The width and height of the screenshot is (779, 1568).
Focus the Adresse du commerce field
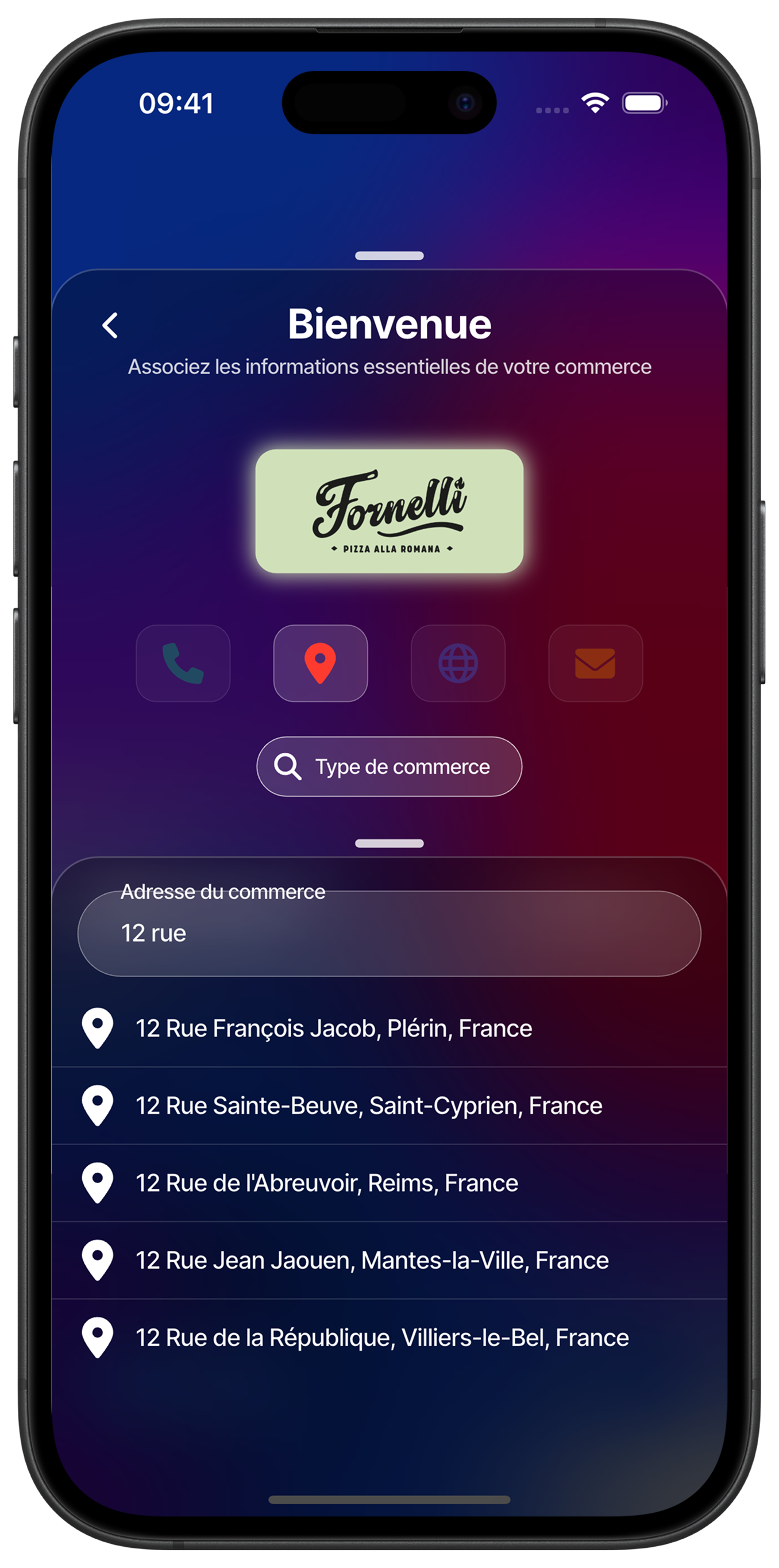tap(389, 934)
